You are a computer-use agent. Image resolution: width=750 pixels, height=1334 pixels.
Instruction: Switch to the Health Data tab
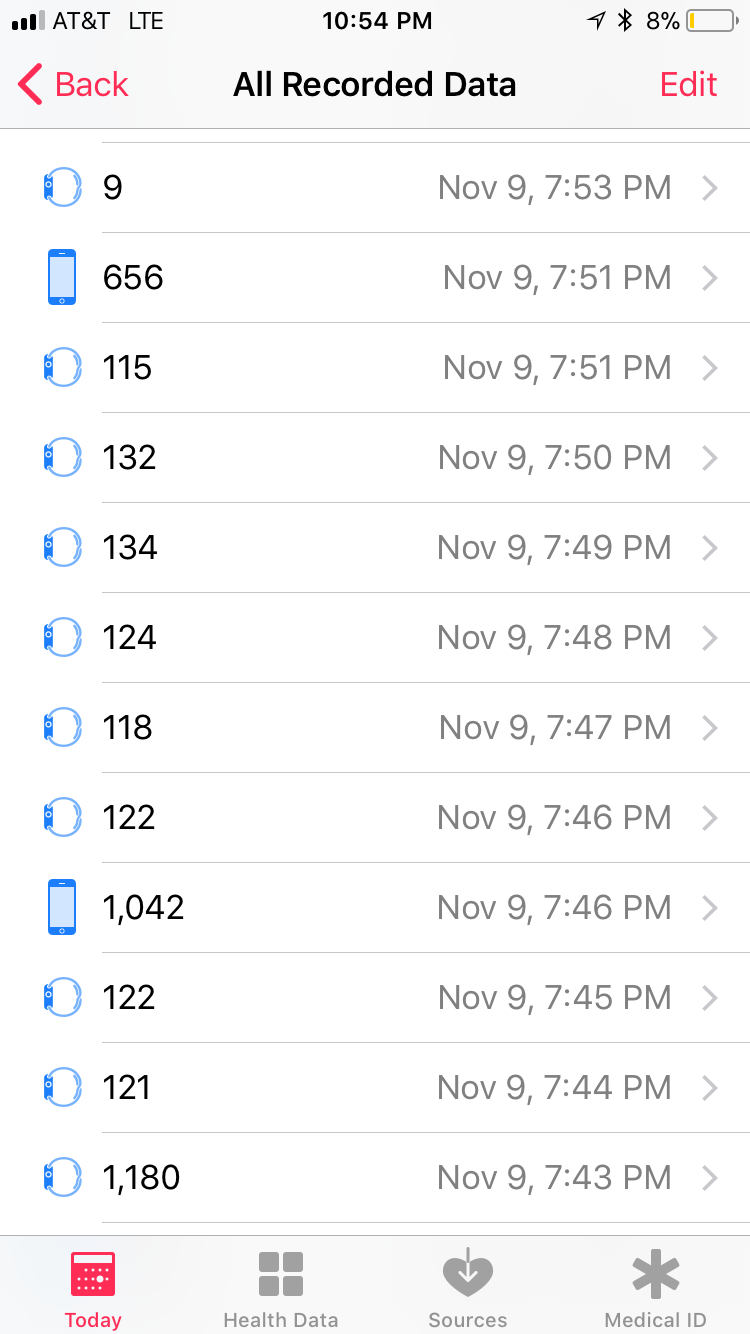281,1288
